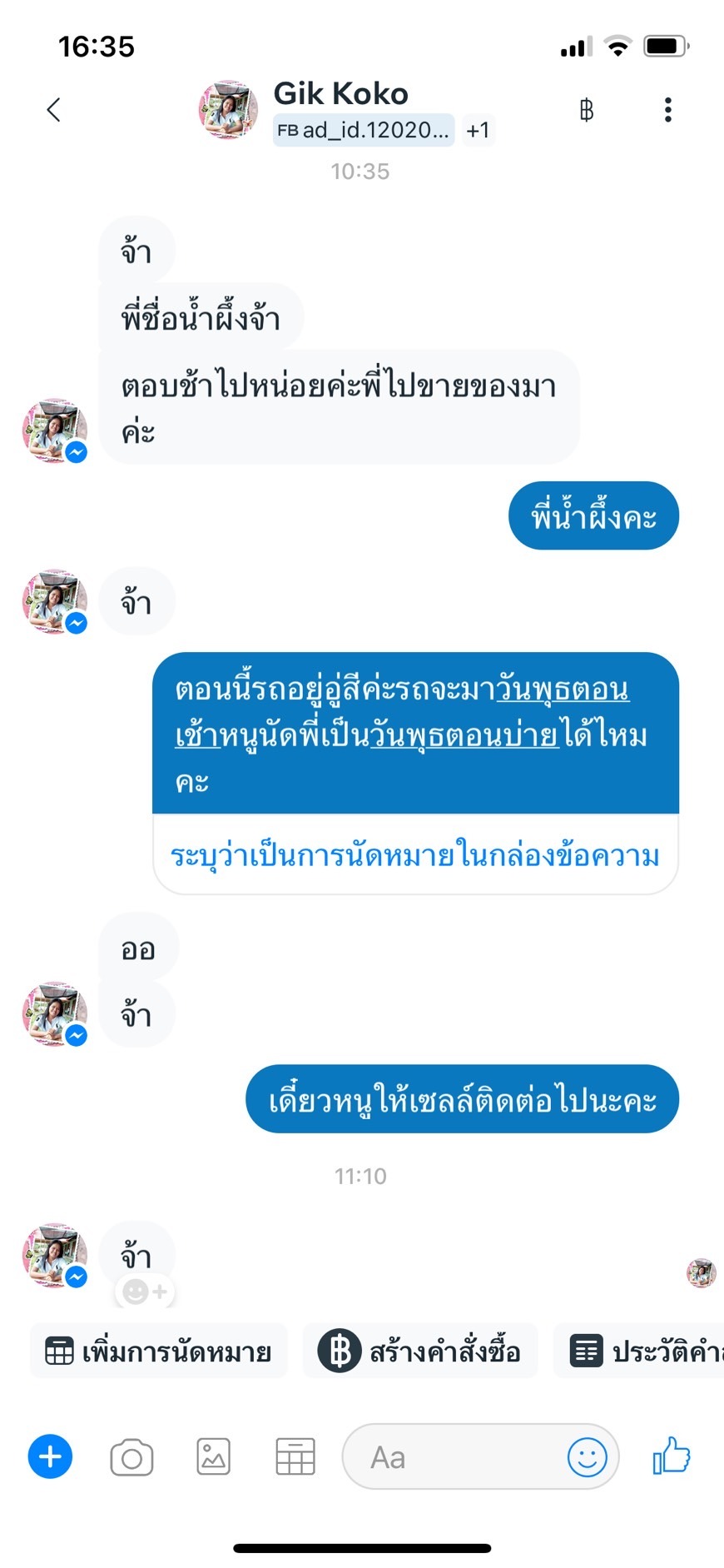Viewport: 724px width, 1568px height.
Task: Open the calendar appointment icon in composer
Action: (x=295, y=1456)
